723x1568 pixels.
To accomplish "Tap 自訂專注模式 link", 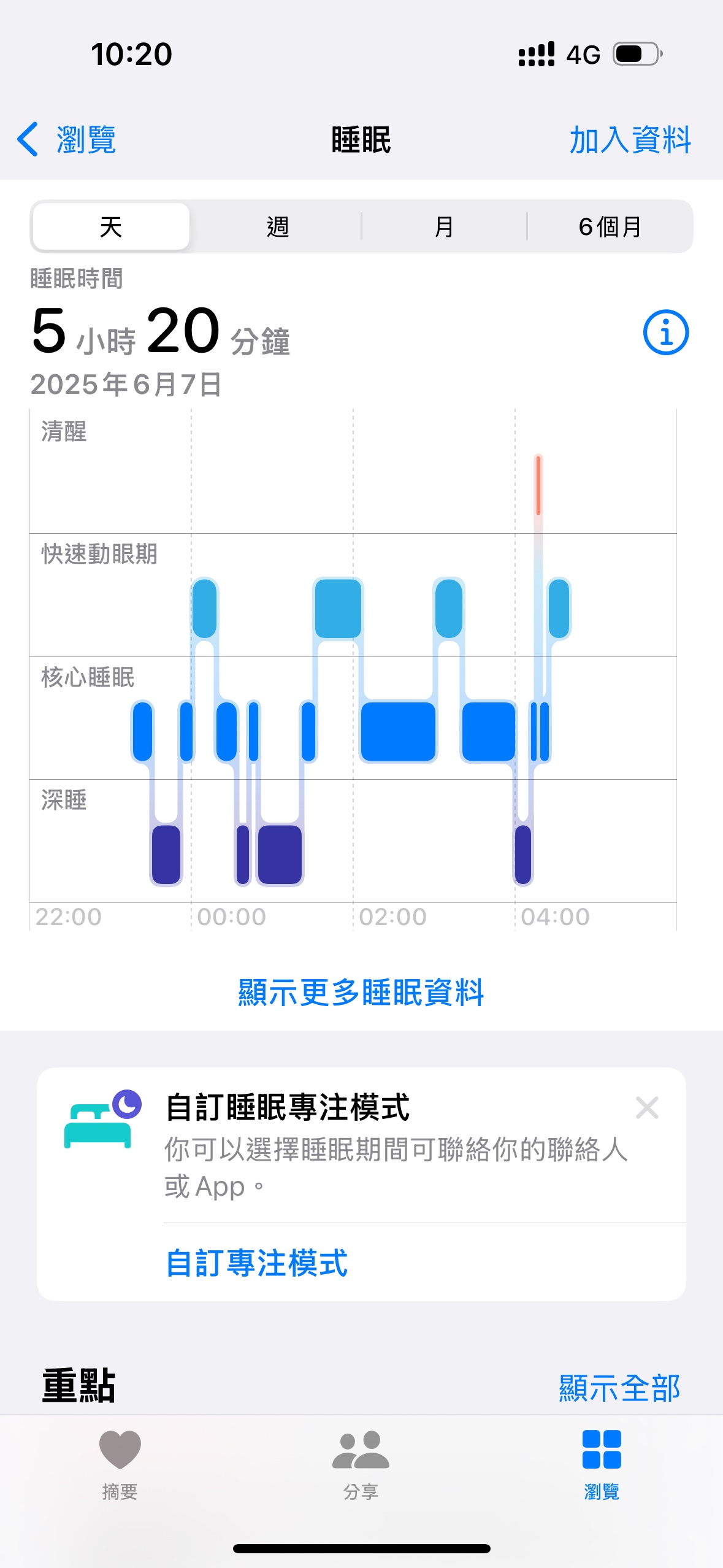I will [x=257, y=1263].
